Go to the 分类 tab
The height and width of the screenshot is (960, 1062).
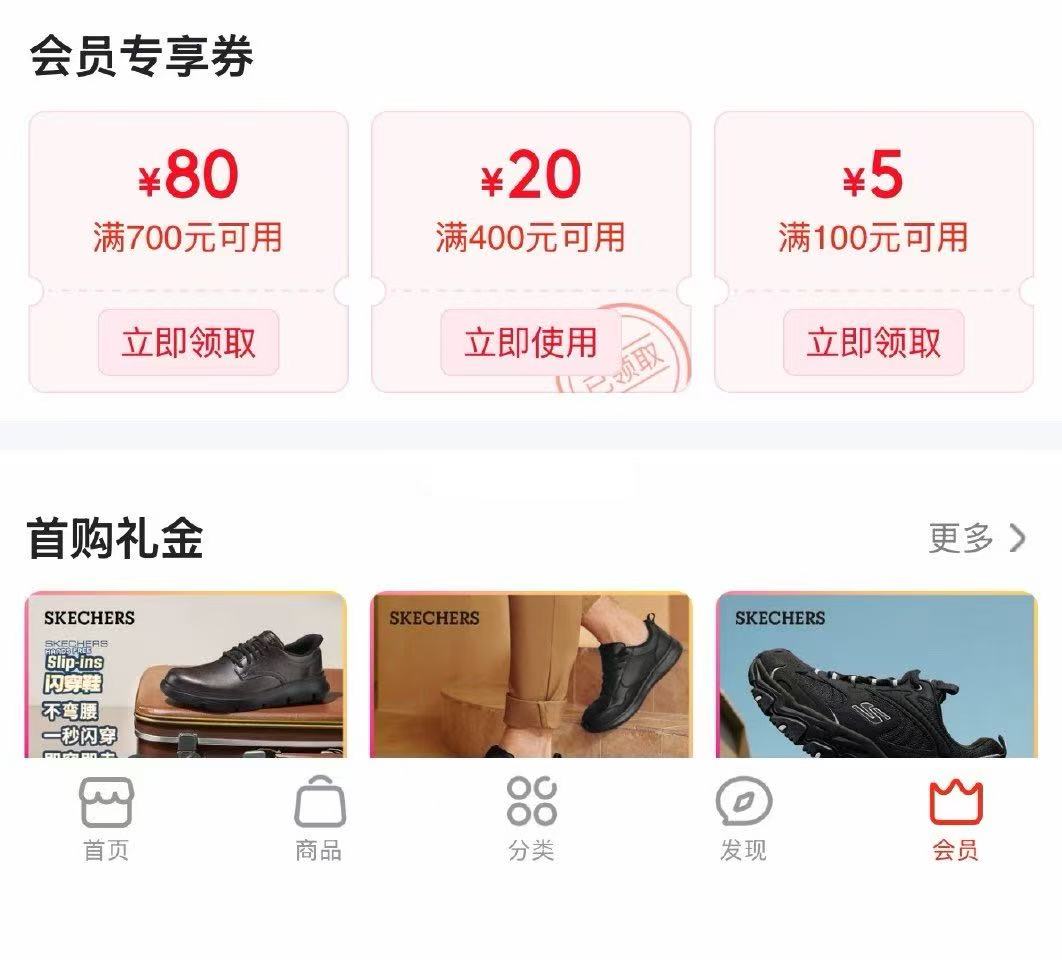pyautogui.click(x=531, y=820)
